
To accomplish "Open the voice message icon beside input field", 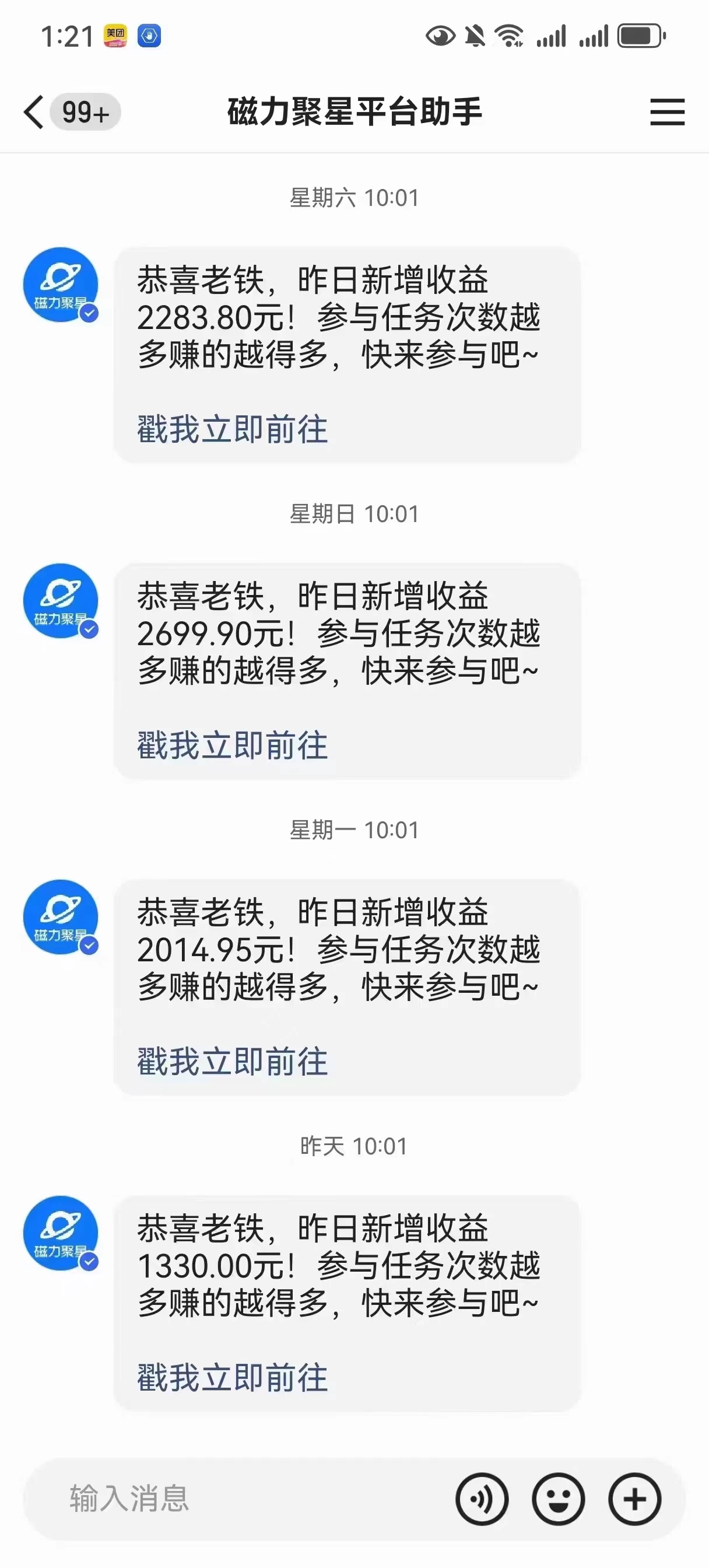I will click(481, 1499).
